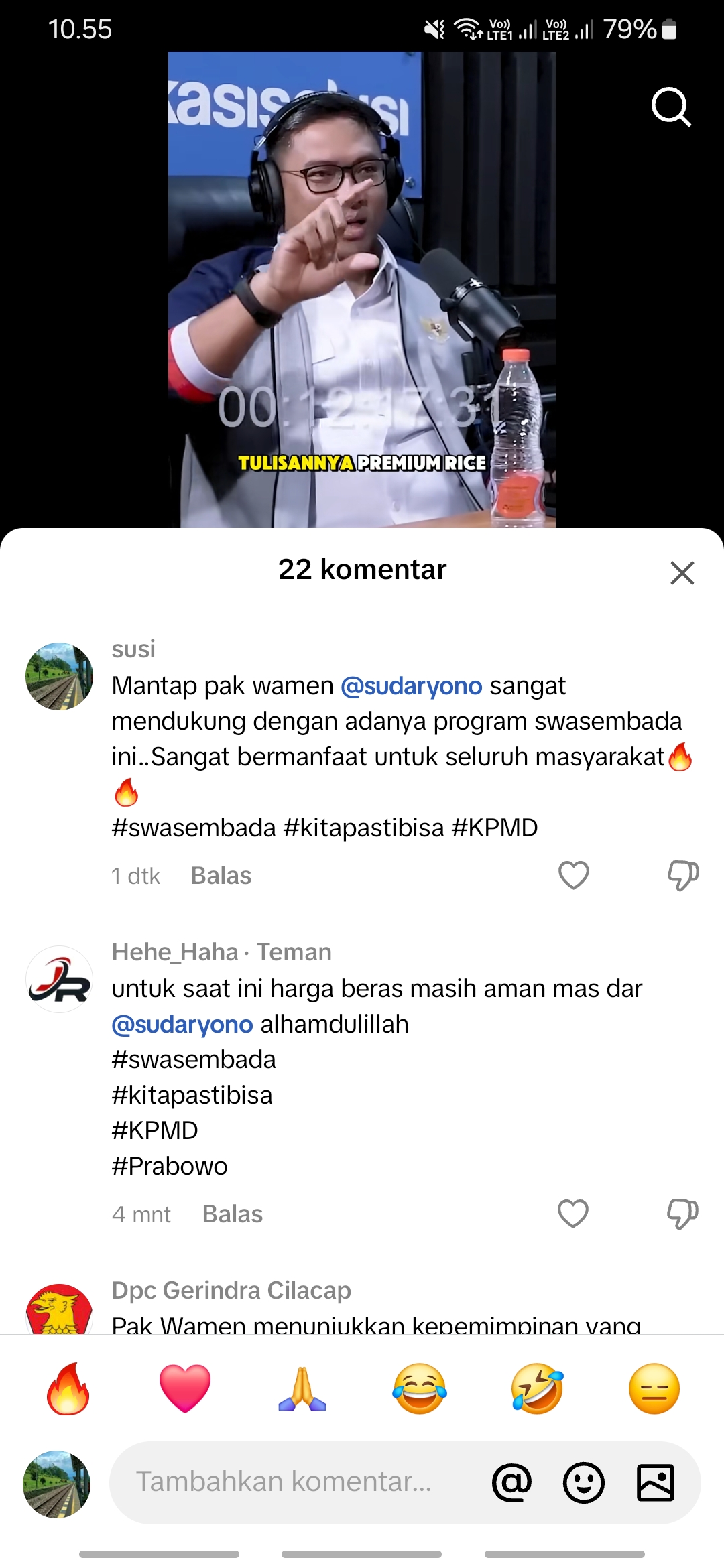Screen dimensions: 724x1568
Task: Insert the fire emoji reaction
Action: tap(68, 1388)
